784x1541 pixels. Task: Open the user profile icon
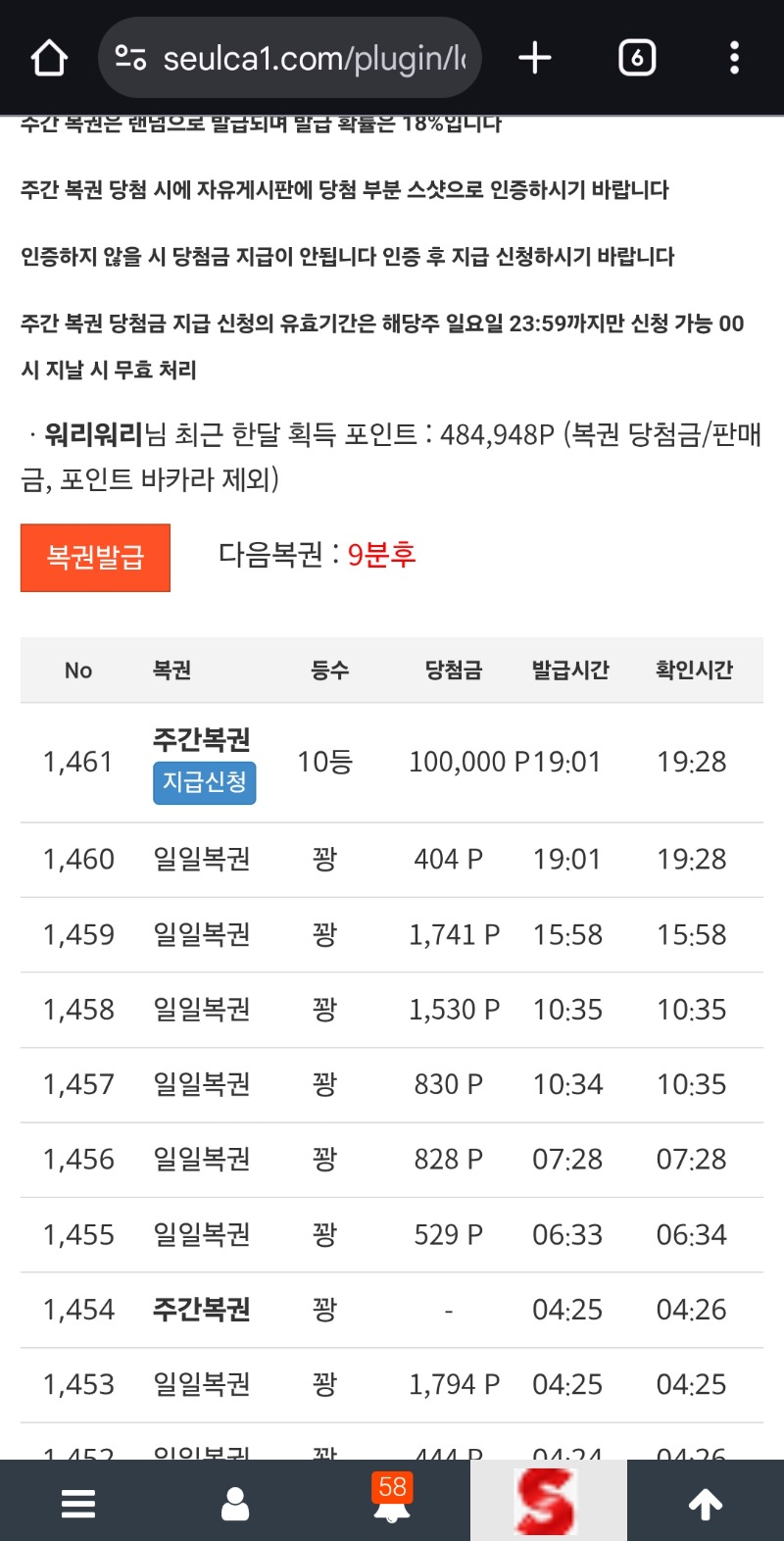235,1503
